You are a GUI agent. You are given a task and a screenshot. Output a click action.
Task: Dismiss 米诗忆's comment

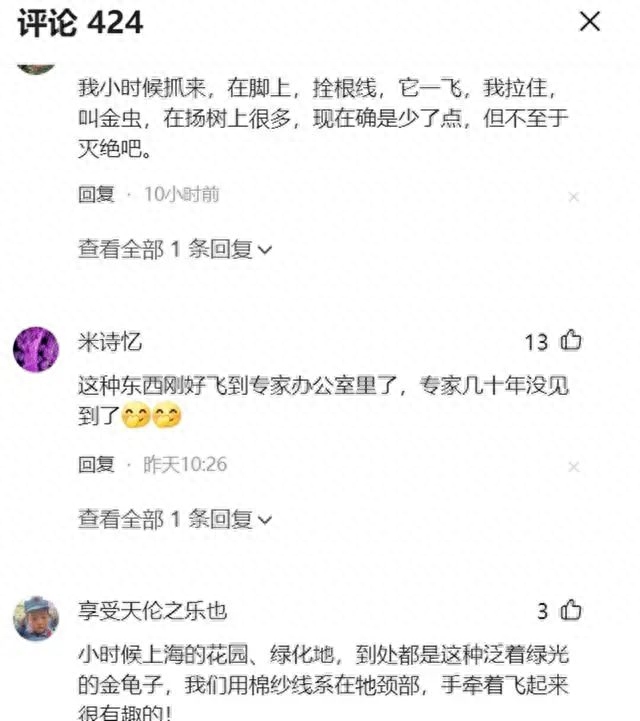(x=573, y=467)
